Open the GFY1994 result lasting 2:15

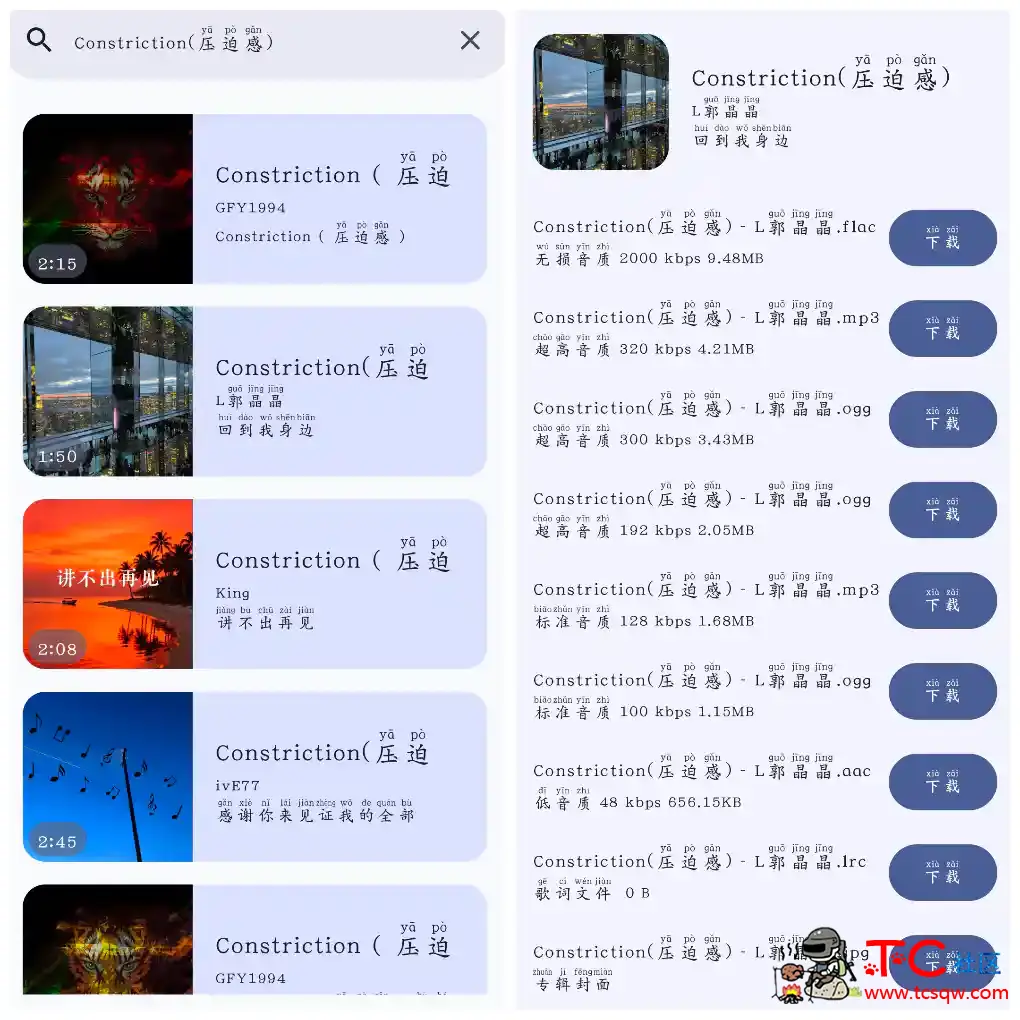click(x=254, y=199)
